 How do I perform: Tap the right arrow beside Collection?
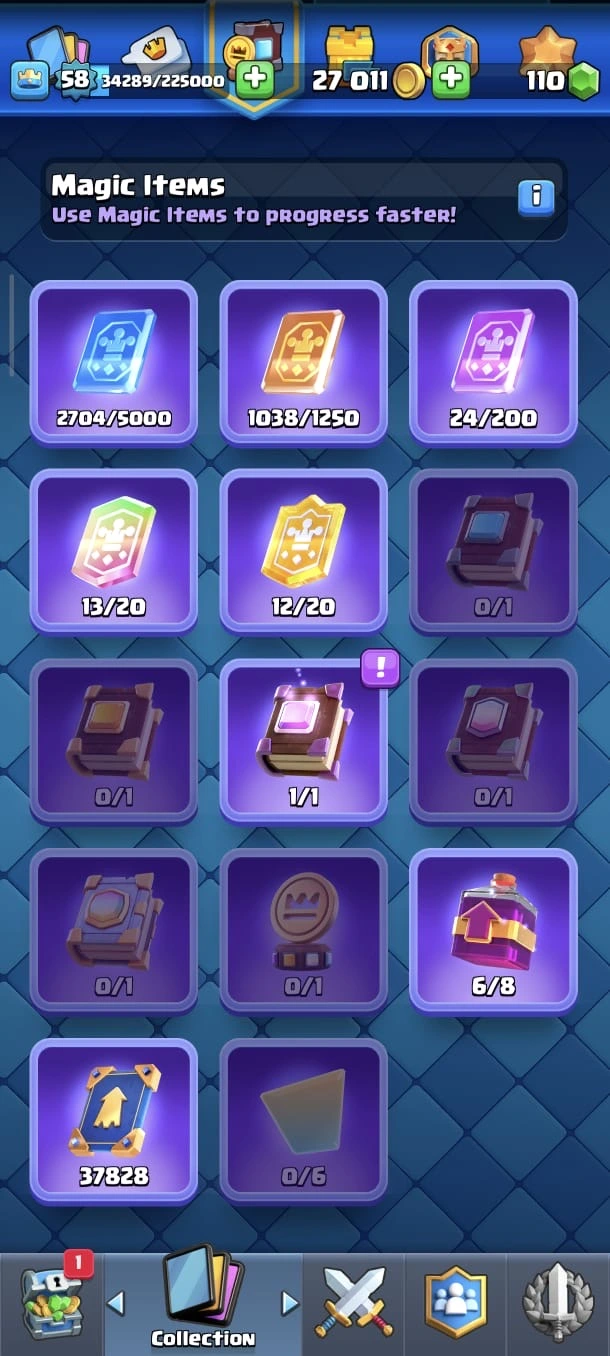290,1302
